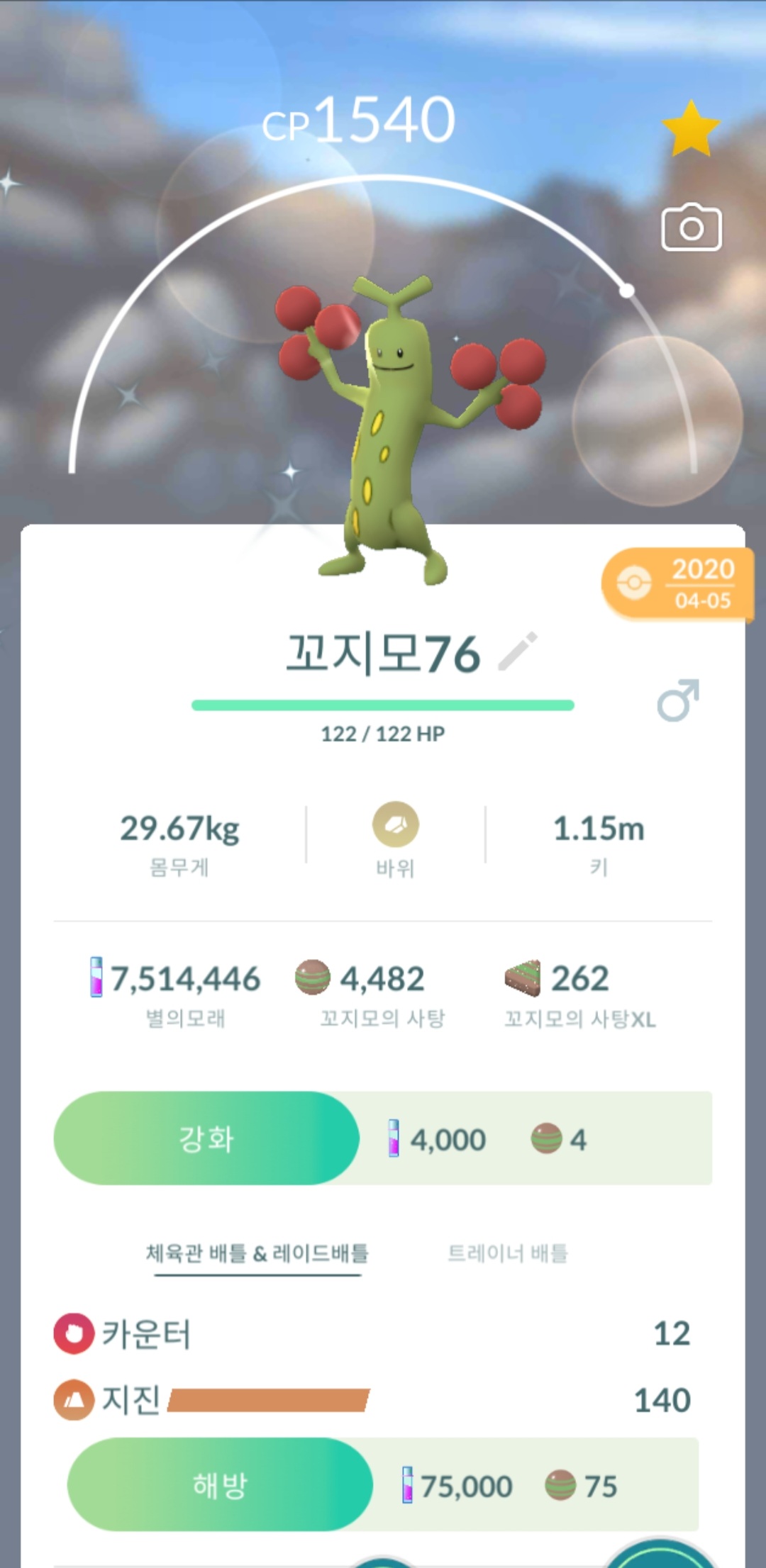Select the 체육관 배틀 & 레이드배틀 tab
Viewport: 766px width, 1568px height.
coord(257,1253)
